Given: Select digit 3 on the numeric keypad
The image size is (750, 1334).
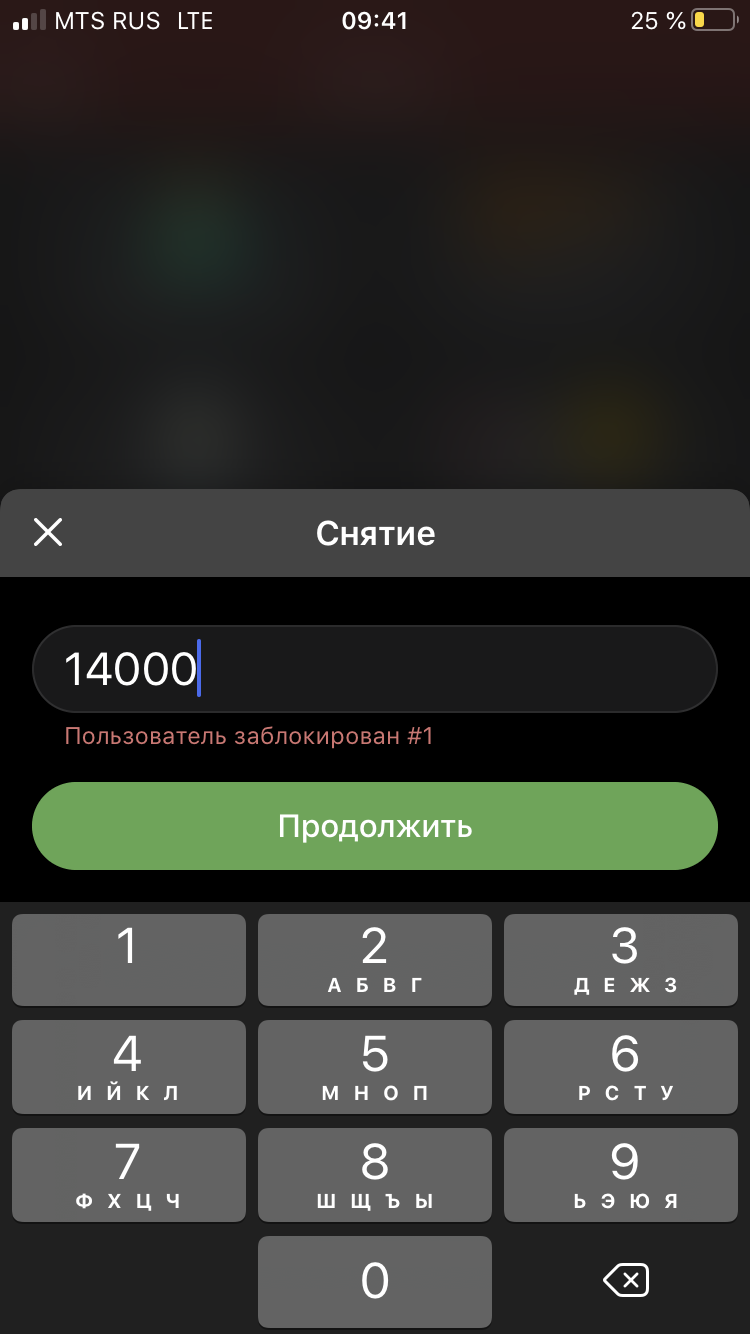Looking at the screenshot, I should tap(621, 959).
